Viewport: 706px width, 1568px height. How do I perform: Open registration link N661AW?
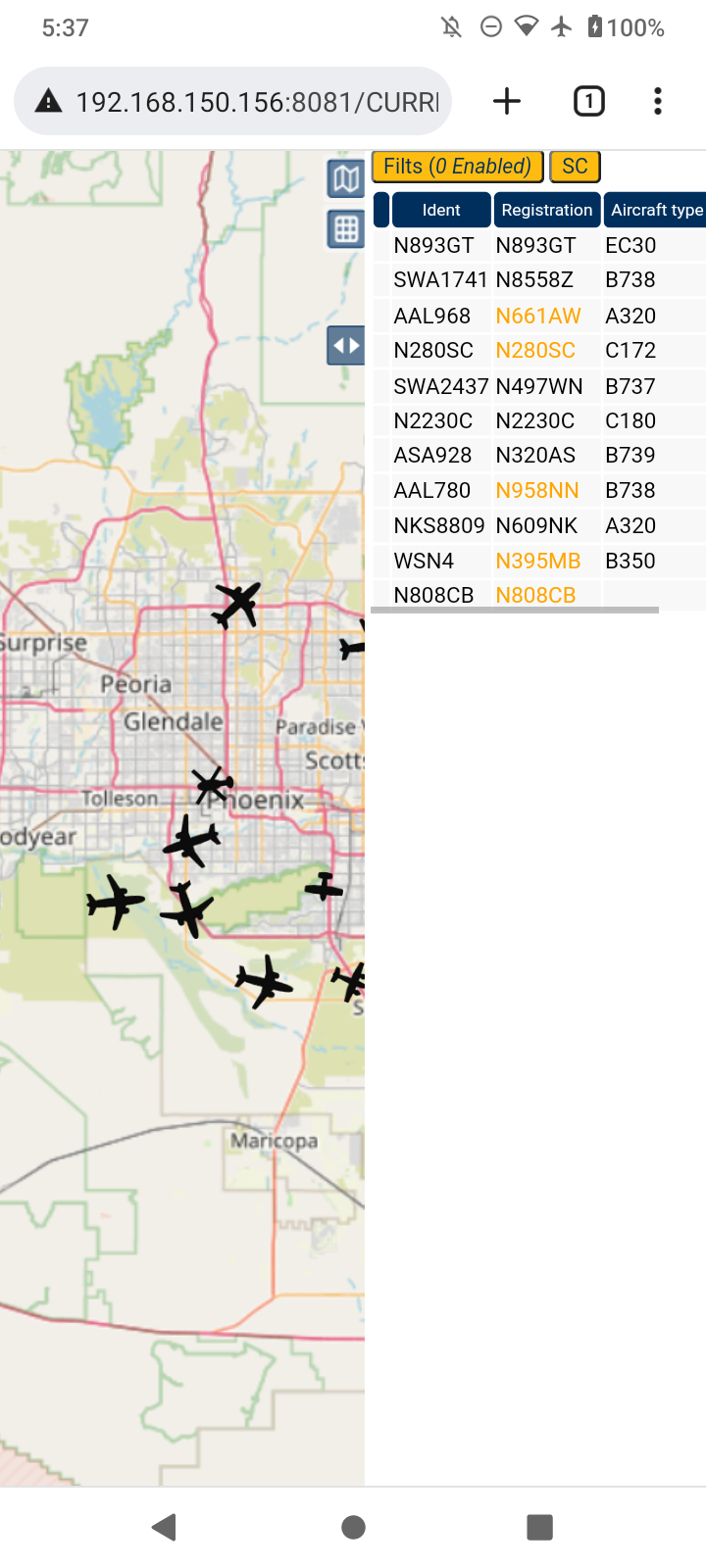click(538, 316)
